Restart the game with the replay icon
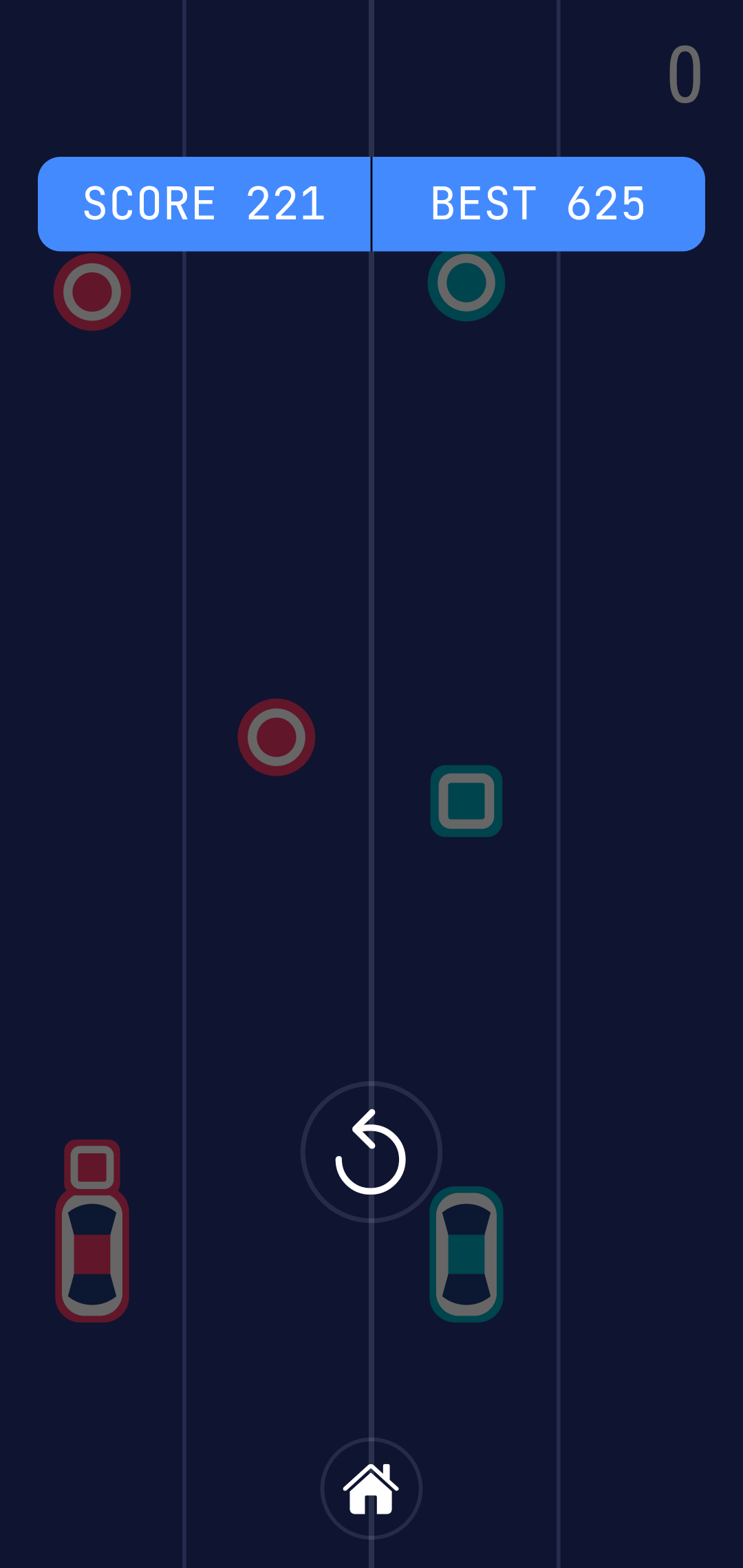Screen dimensions: 743x1568 tap(371, 1152)
